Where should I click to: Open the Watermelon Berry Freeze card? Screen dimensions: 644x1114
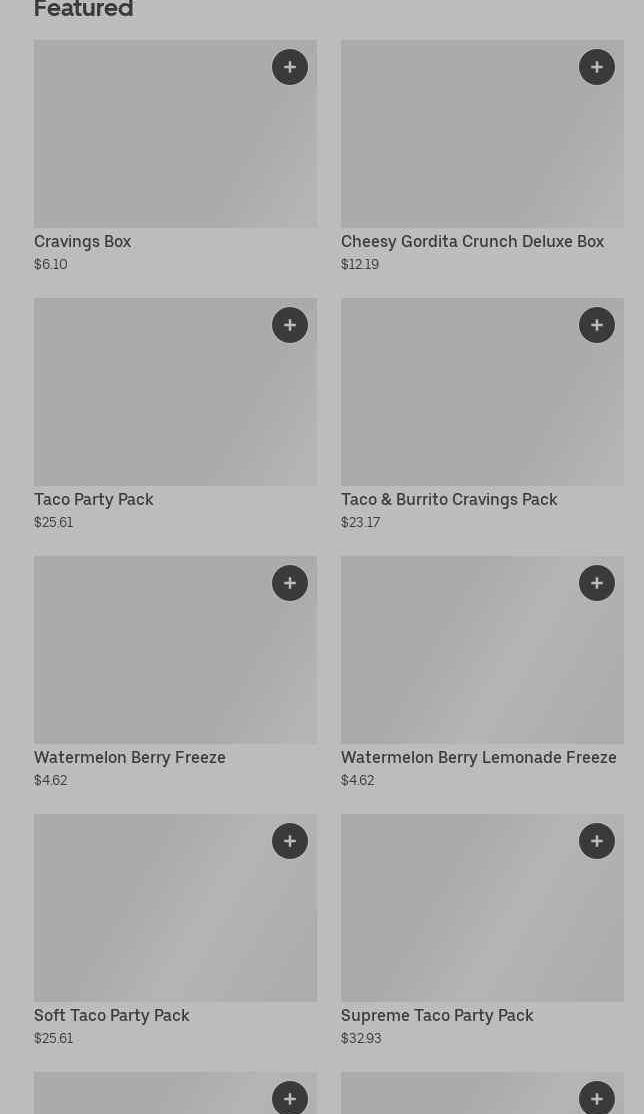click(176, 672)
